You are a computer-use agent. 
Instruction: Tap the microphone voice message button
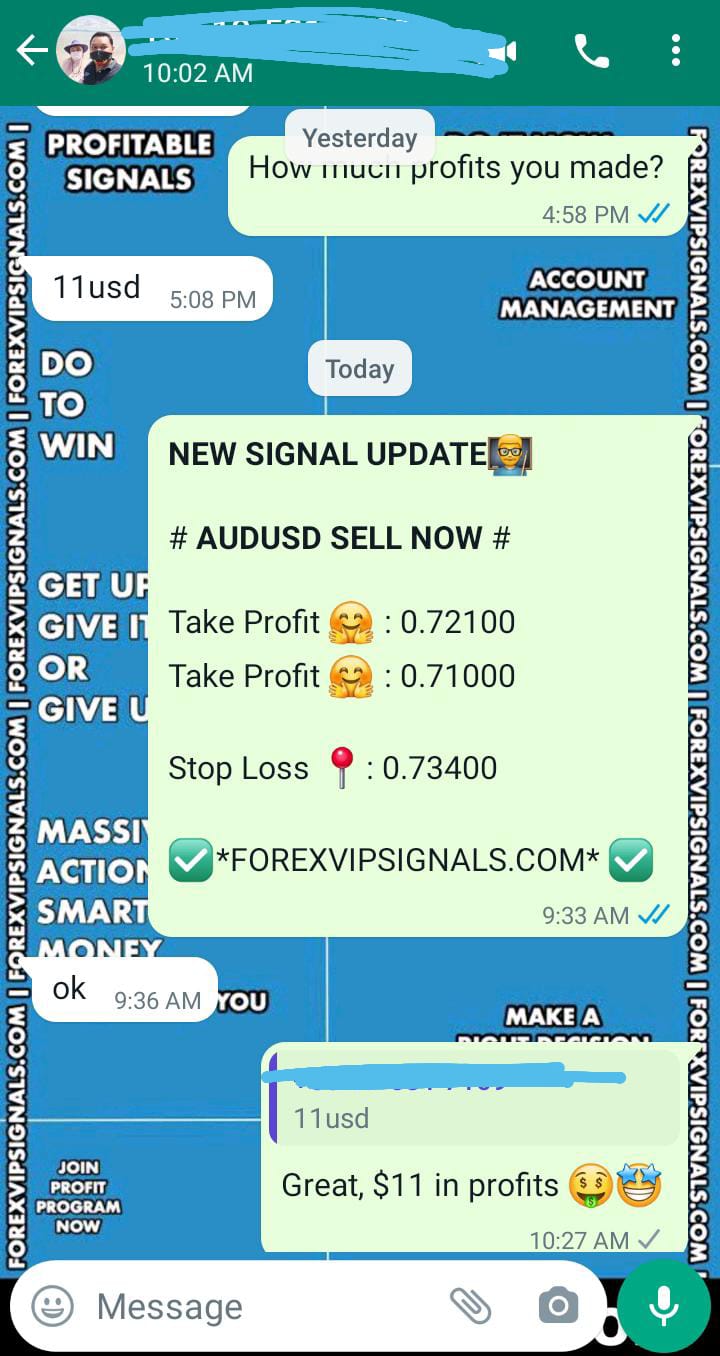662,1306
